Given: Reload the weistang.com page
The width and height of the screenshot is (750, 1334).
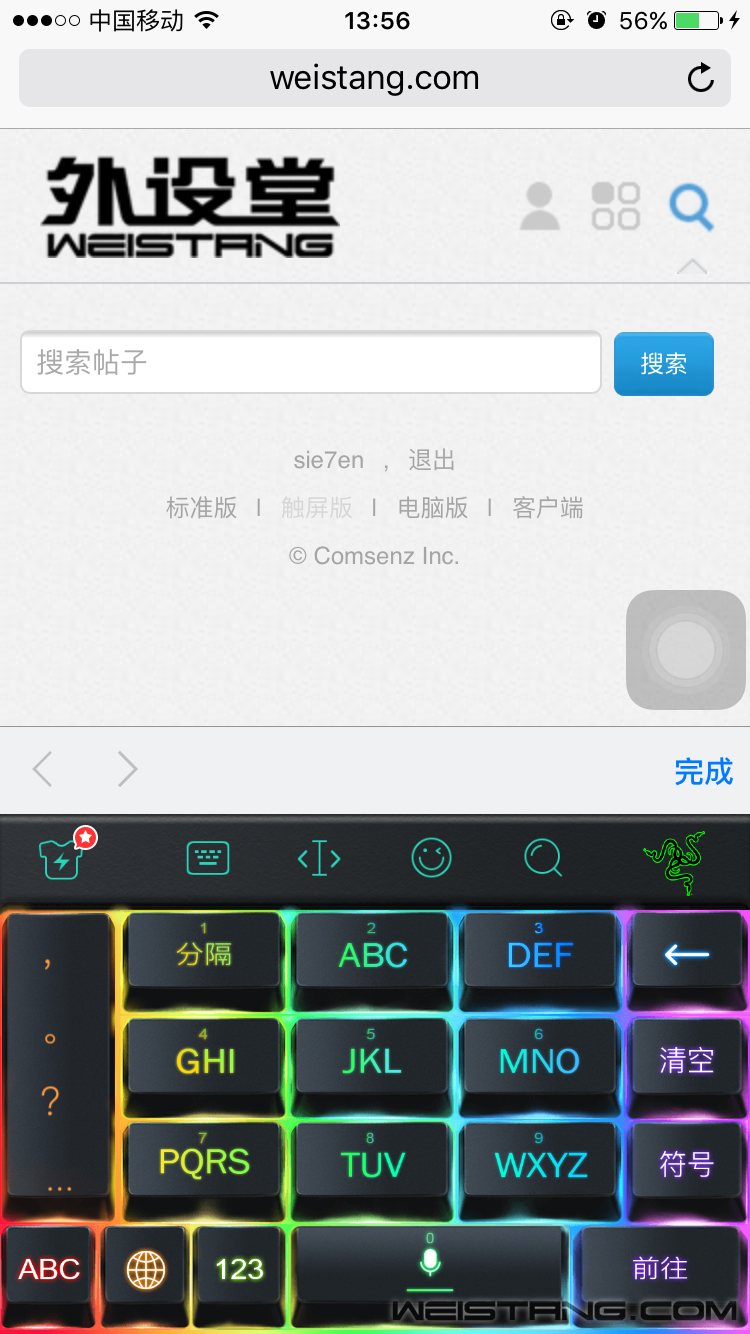Looking at the screenshot, I should coord(700,78).
